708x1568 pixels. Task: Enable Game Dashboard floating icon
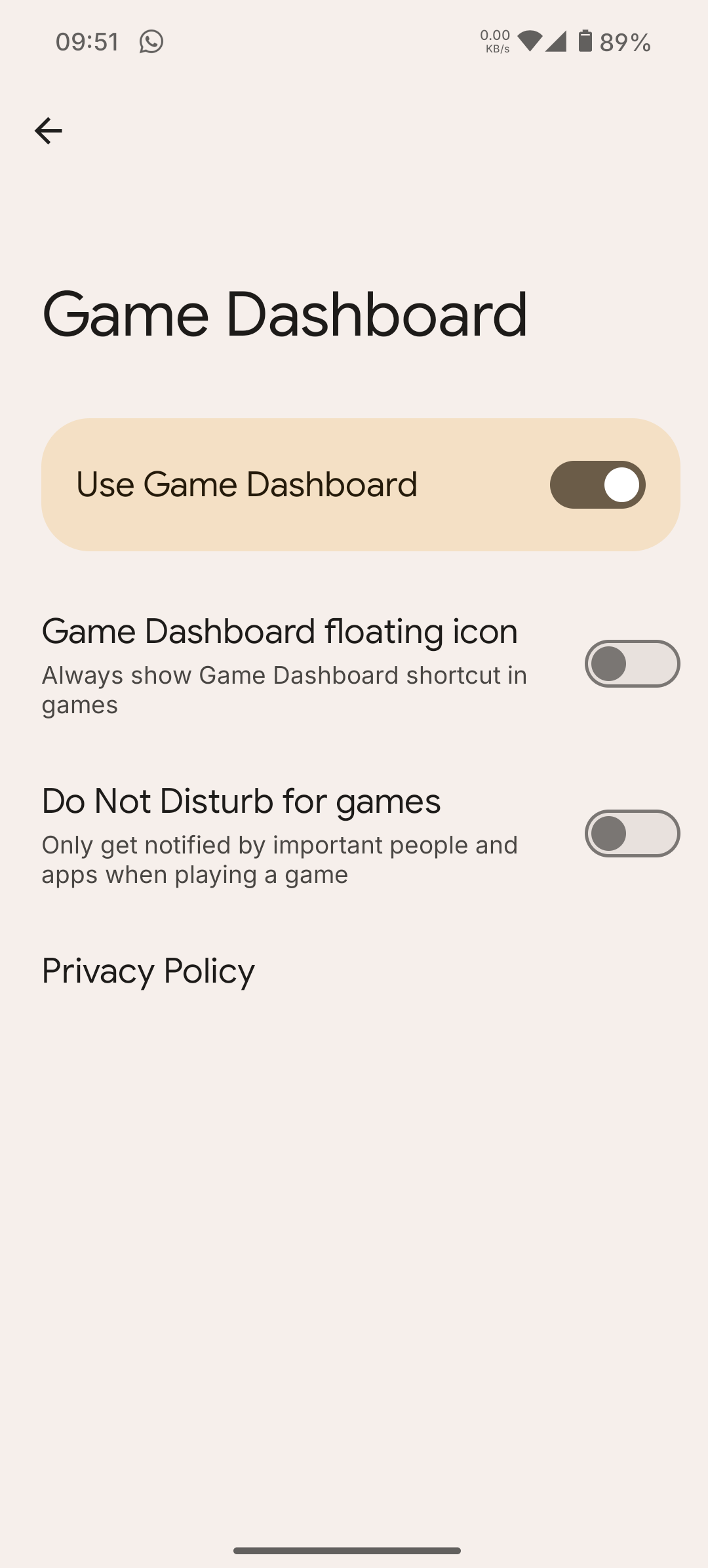pyautogui.click(x=631, y=663)
